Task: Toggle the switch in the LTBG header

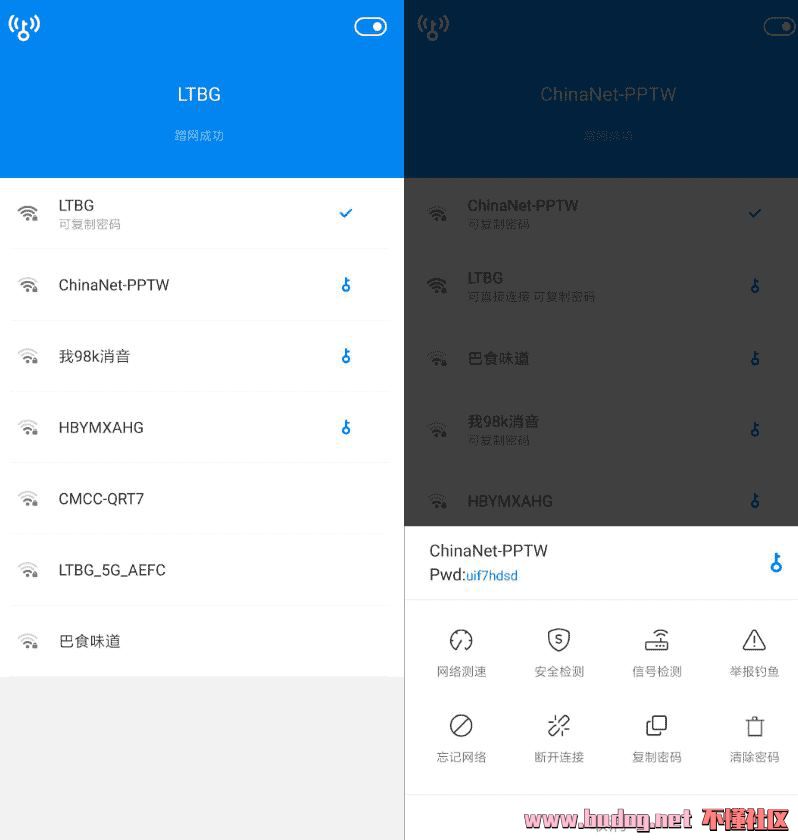Action: click(x=370, y=27)
